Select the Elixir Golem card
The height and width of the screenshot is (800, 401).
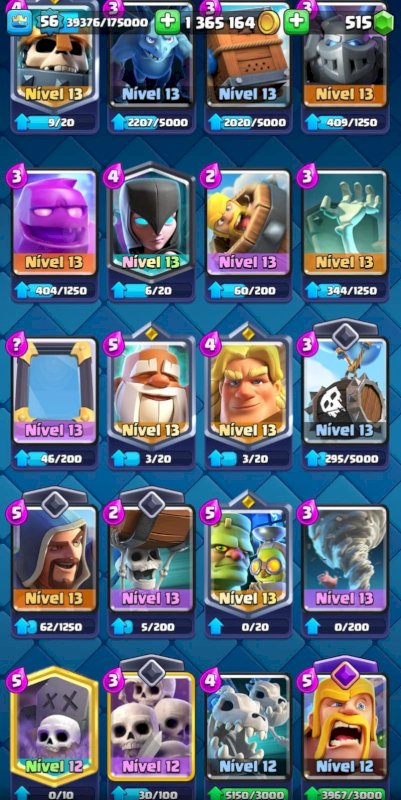coord(54,222)
